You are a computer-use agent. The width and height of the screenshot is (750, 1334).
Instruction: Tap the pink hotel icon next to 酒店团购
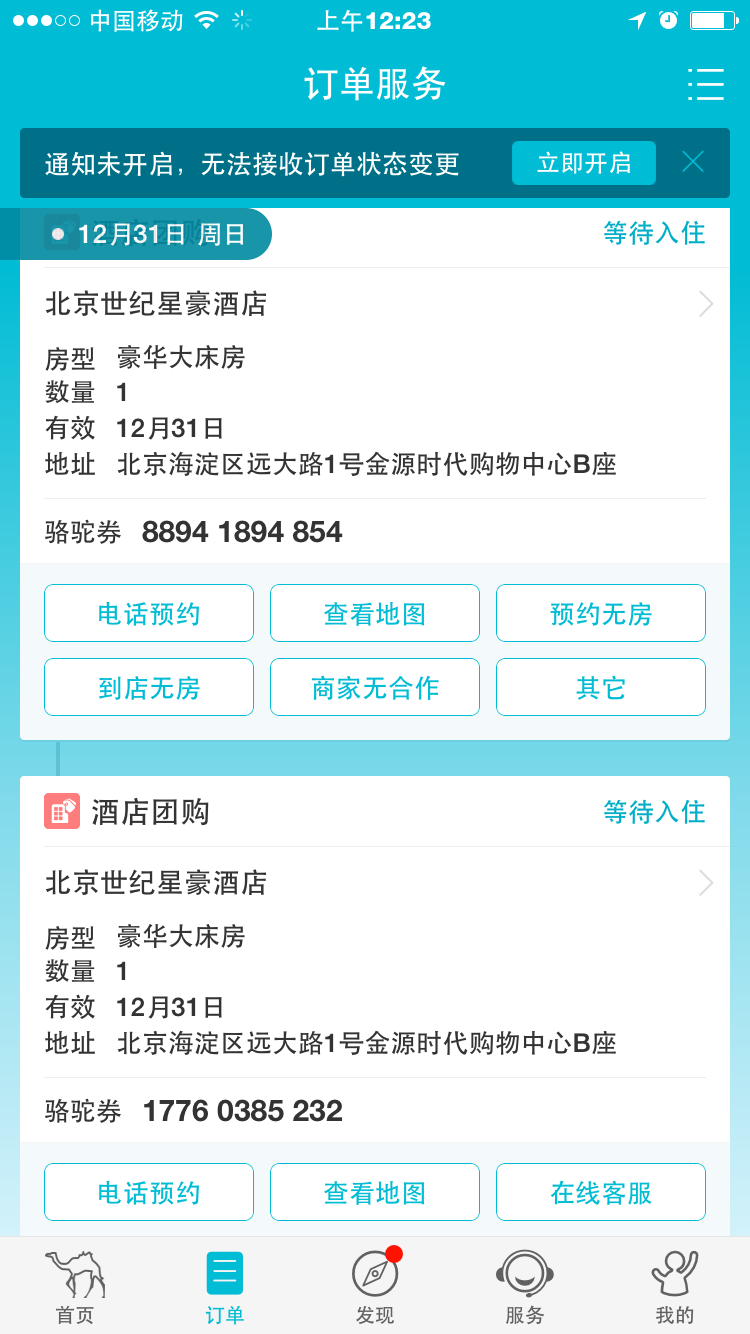tap(62, 812)
